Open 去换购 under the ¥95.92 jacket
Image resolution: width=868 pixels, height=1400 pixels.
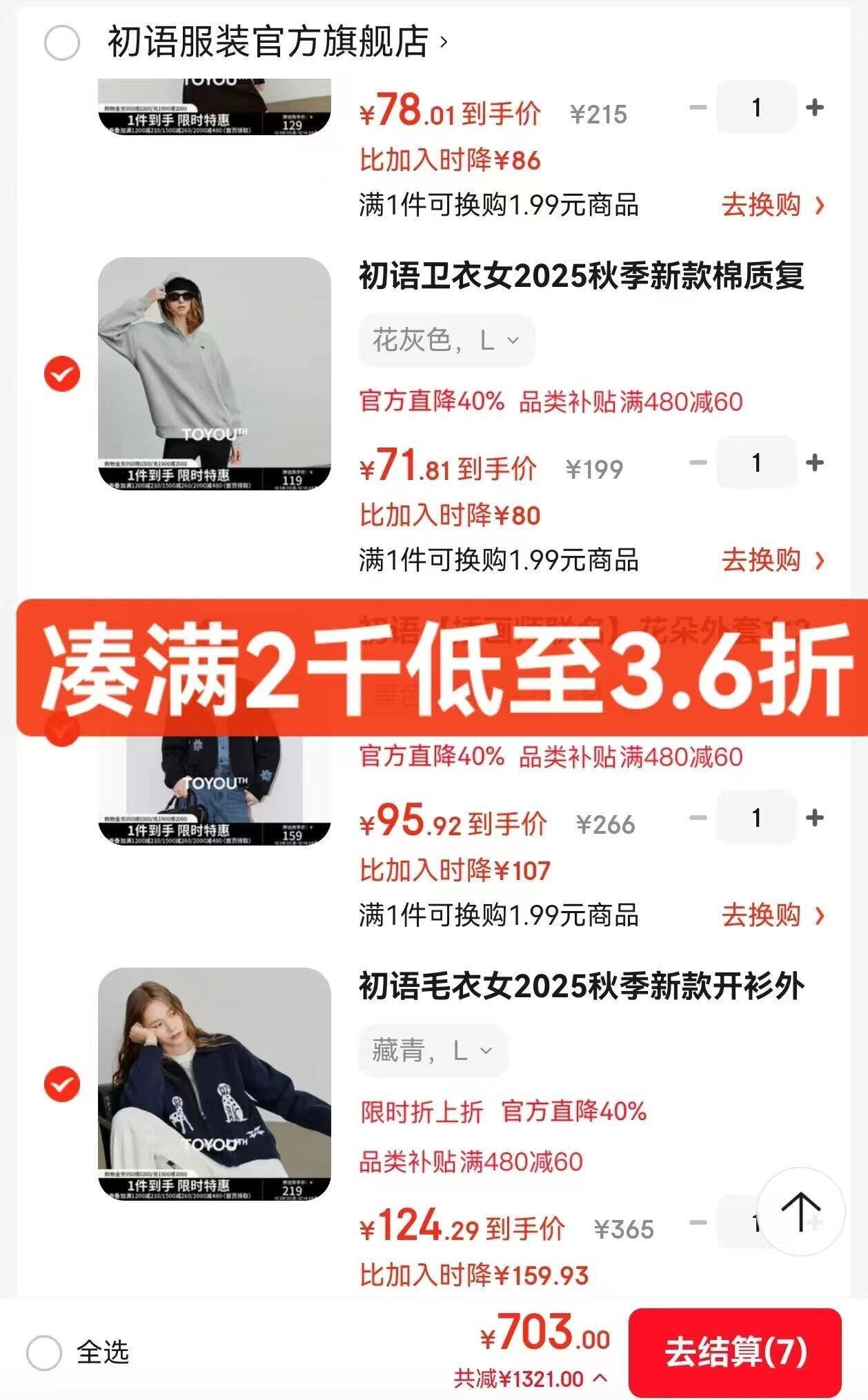[773, 915]
